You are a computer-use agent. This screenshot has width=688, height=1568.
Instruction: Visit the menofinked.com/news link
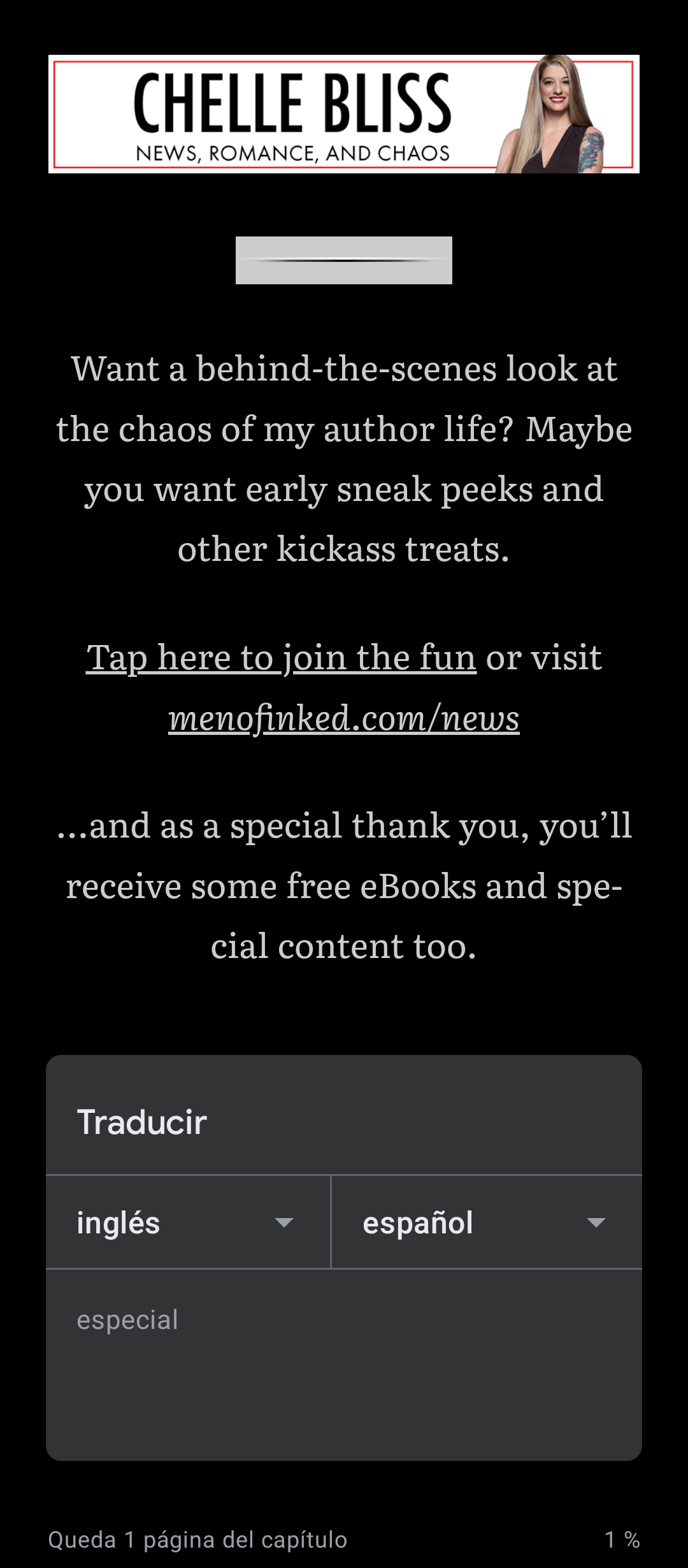344,718
